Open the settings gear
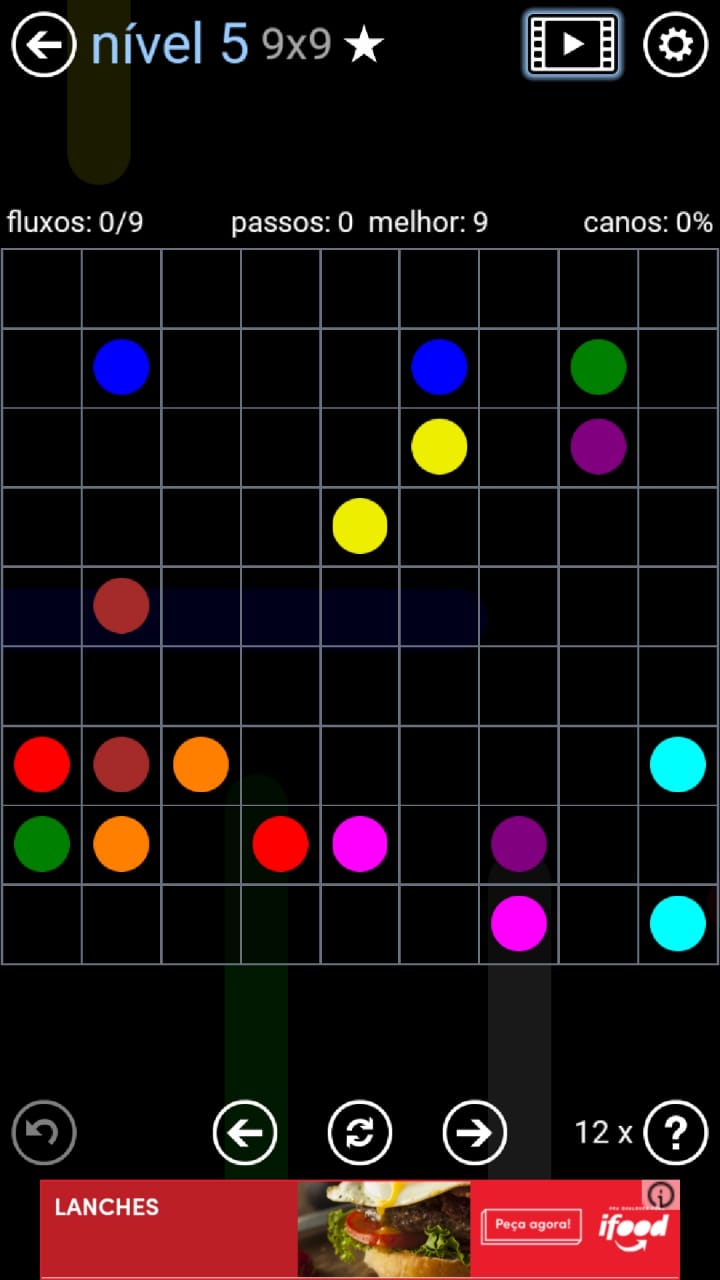 point(675,45)
